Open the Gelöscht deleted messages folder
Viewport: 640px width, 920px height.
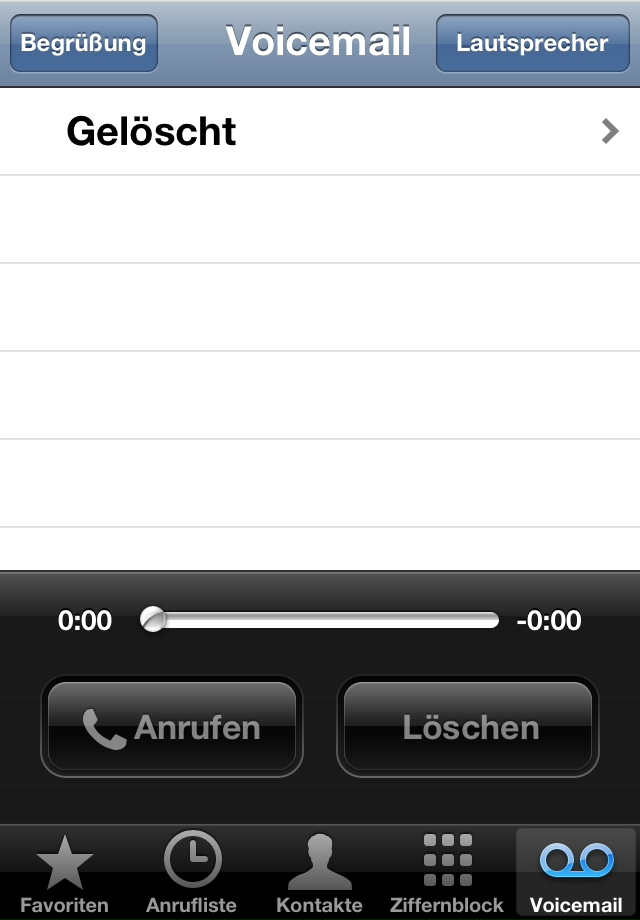[320, 132]
